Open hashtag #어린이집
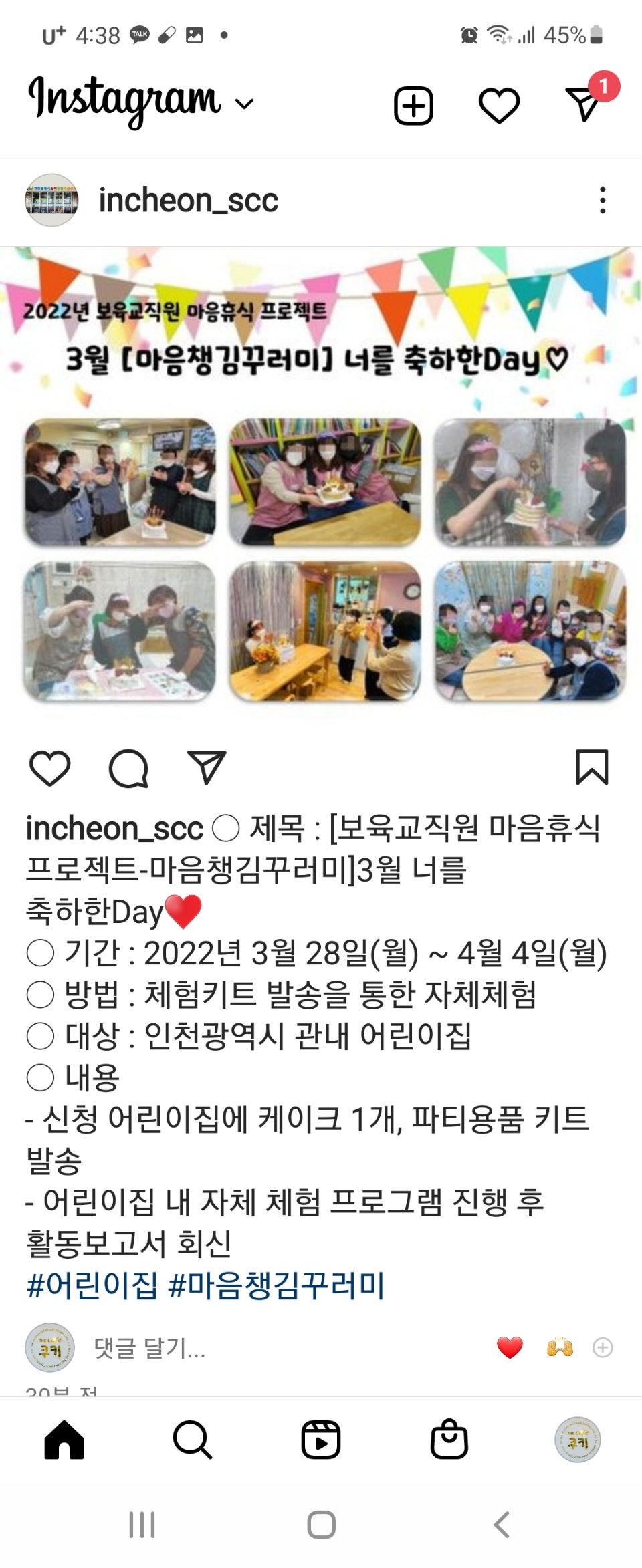 pos(92,1285)
